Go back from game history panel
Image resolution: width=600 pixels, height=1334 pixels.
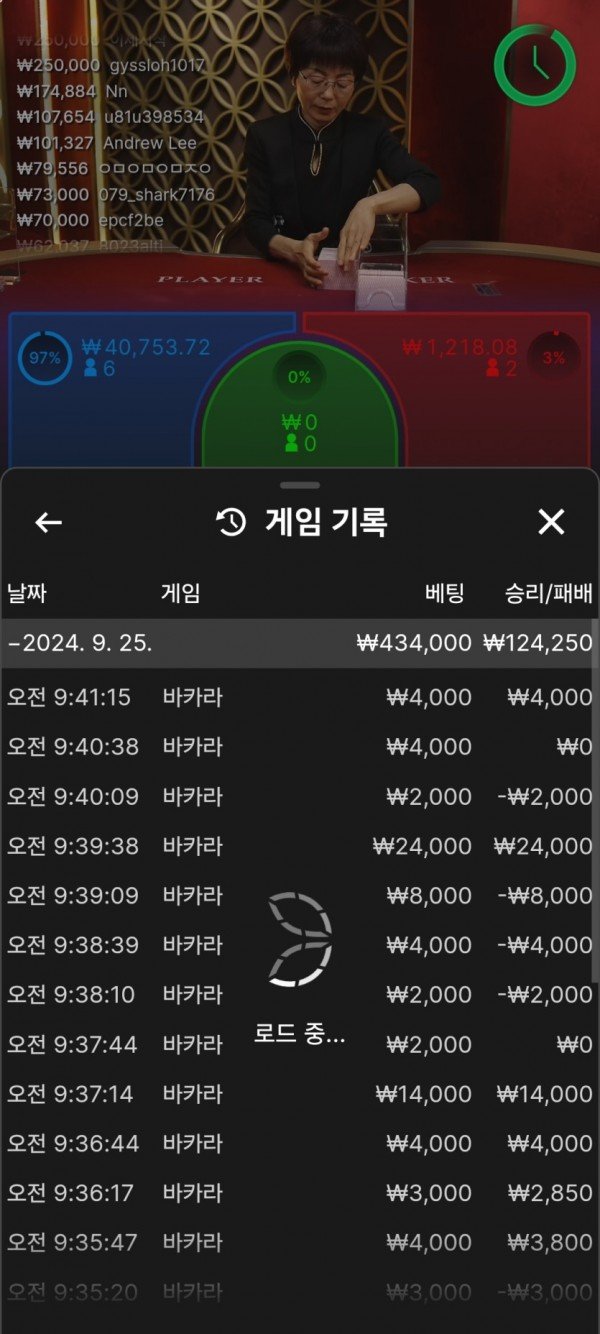48,522
